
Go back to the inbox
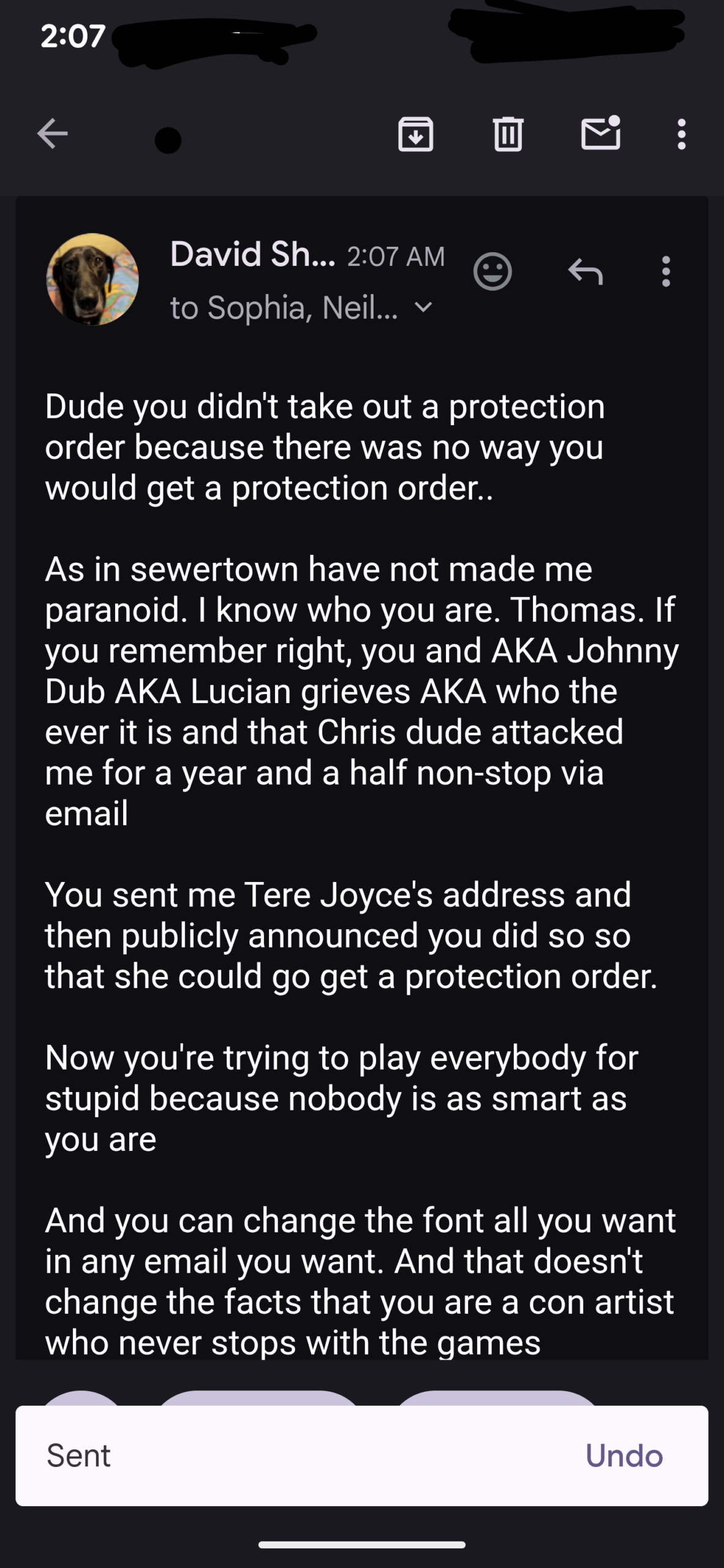coord(53,134)
